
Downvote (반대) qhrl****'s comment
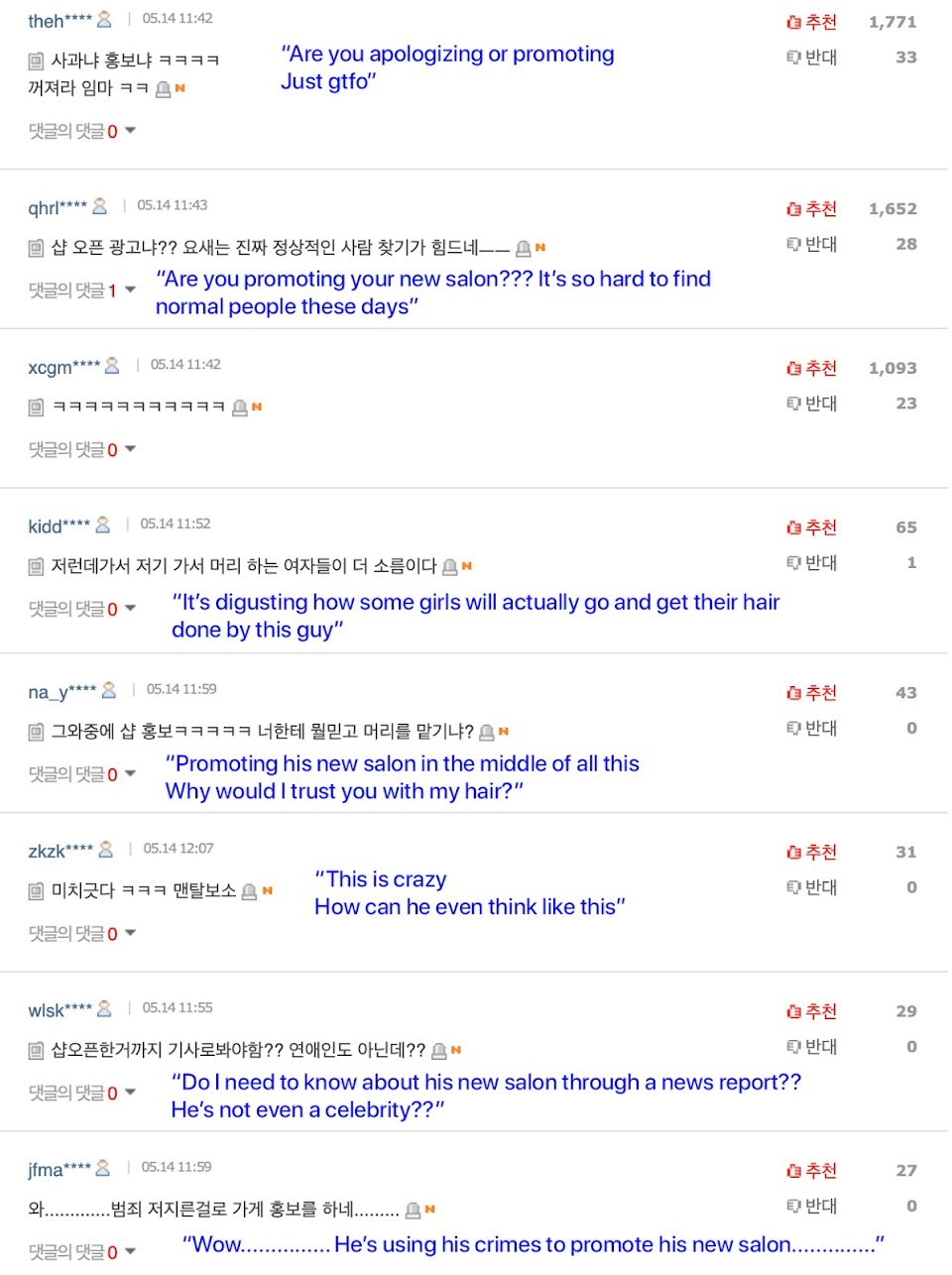pyautogui.click(x=811, y=244)
